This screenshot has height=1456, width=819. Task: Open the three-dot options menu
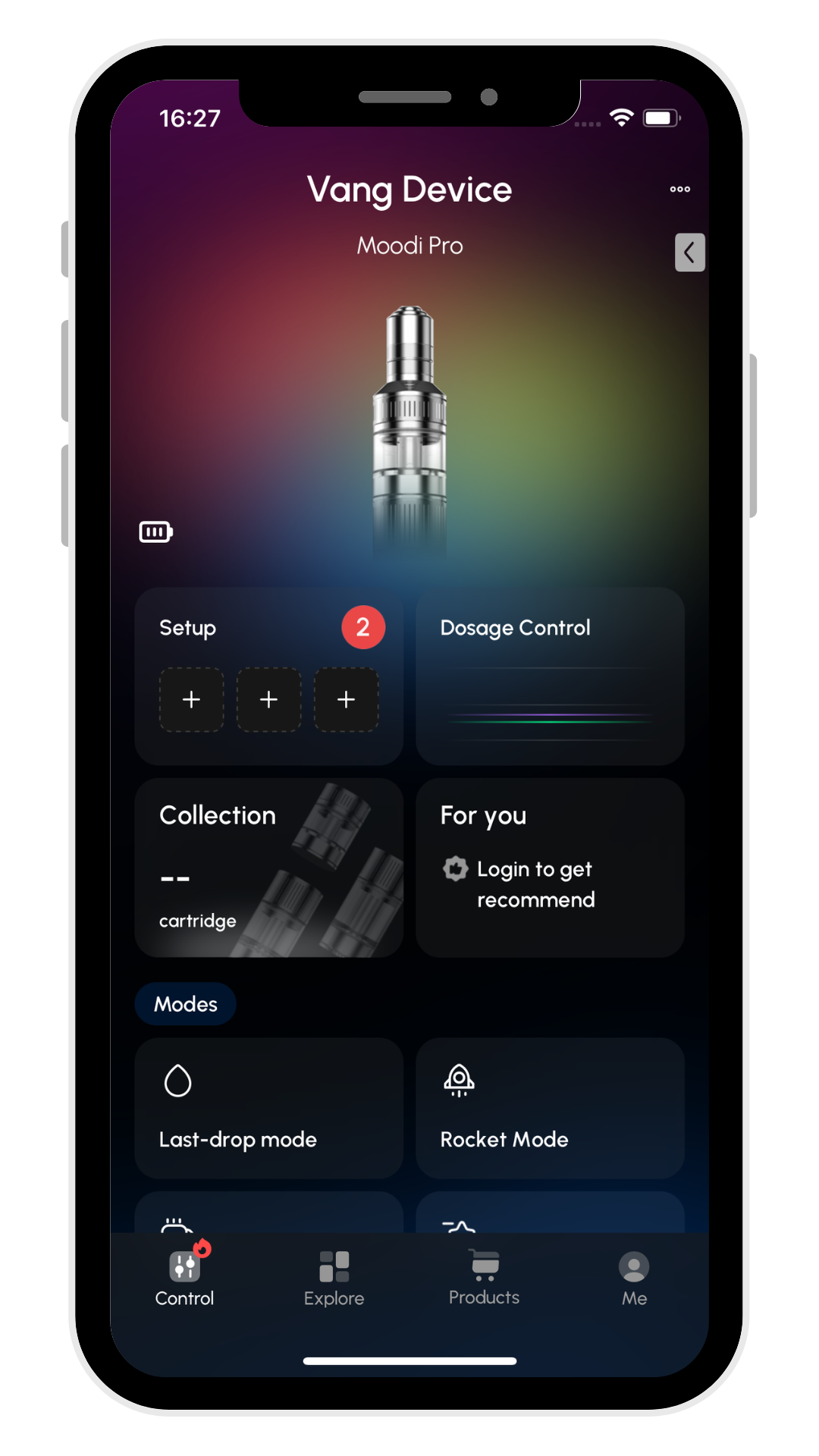pos(679,189)
